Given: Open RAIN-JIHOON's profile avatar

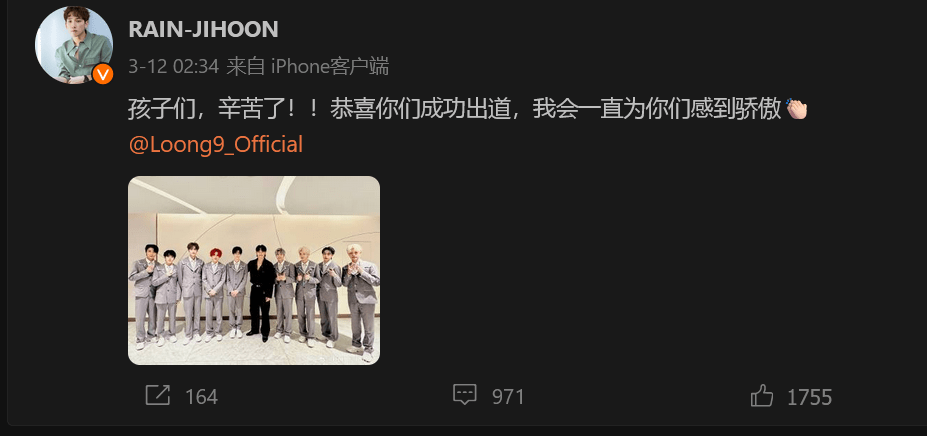Looking at the screenshot, I should [x=73, y=45].
